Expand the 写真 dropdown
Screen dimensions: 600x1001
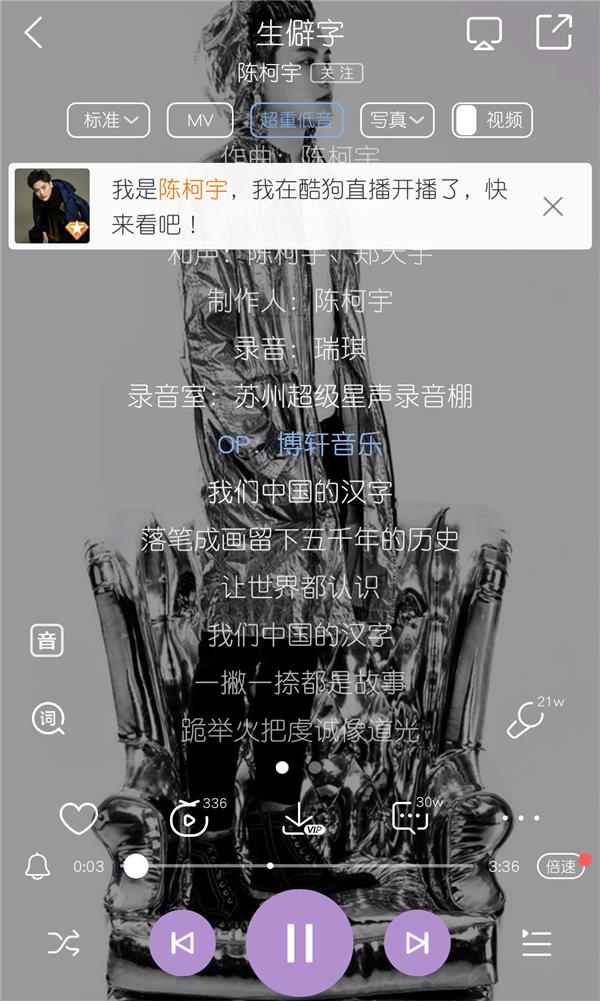[x=397, y=120]
